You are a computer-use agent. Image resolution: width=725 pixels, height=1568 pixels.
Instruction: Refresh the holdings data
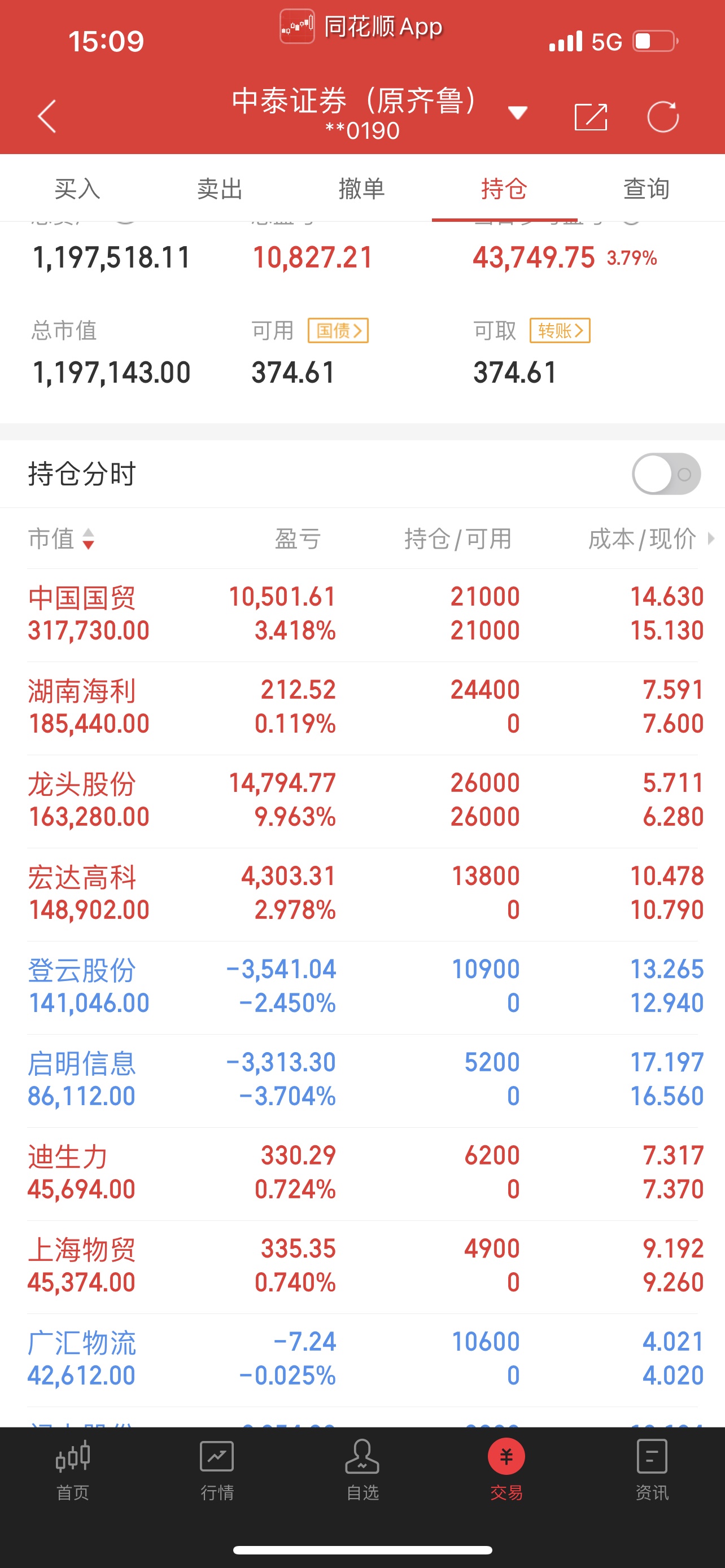tap(662, 116)
